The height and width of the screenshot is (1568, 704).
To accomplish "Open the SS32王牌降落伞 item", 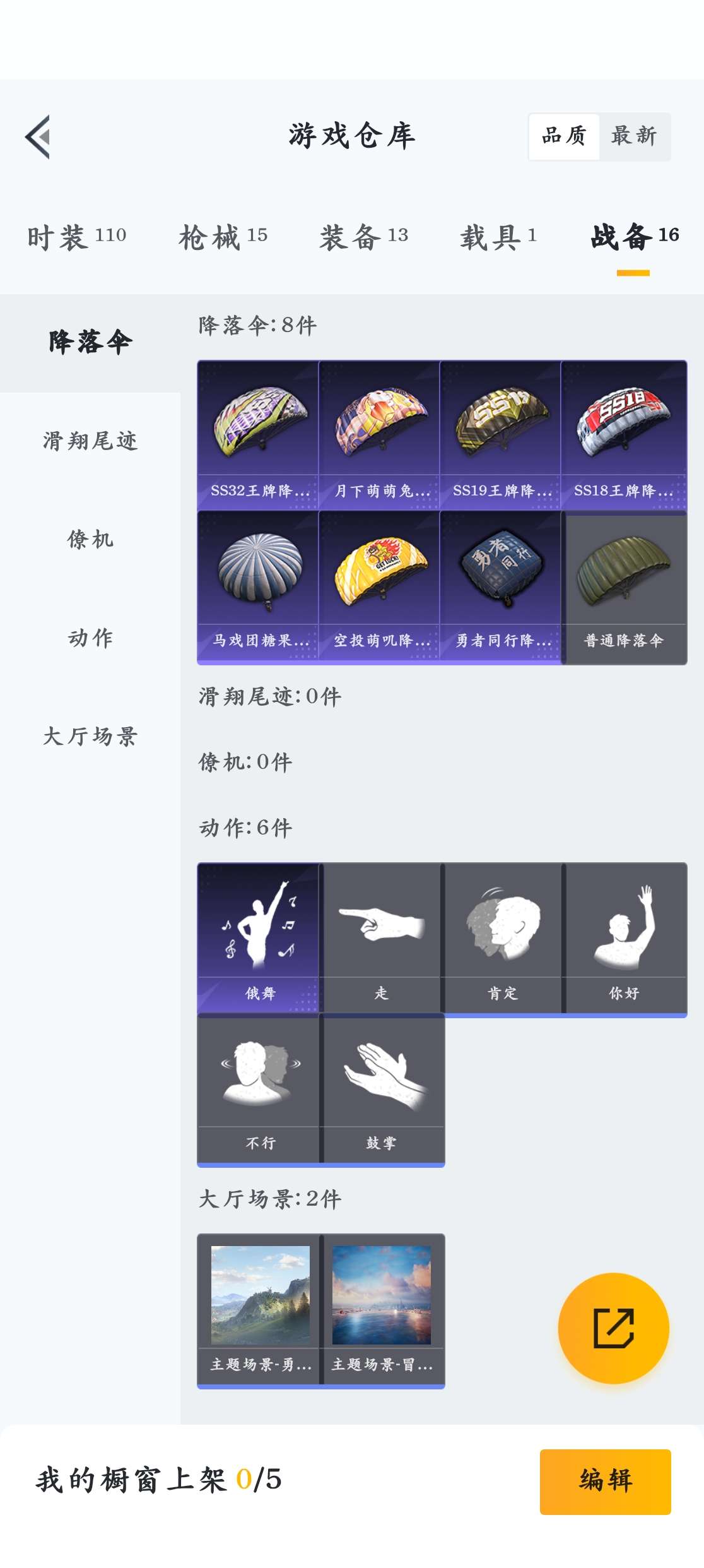I will pyautogui.click(x=258, y=436).
